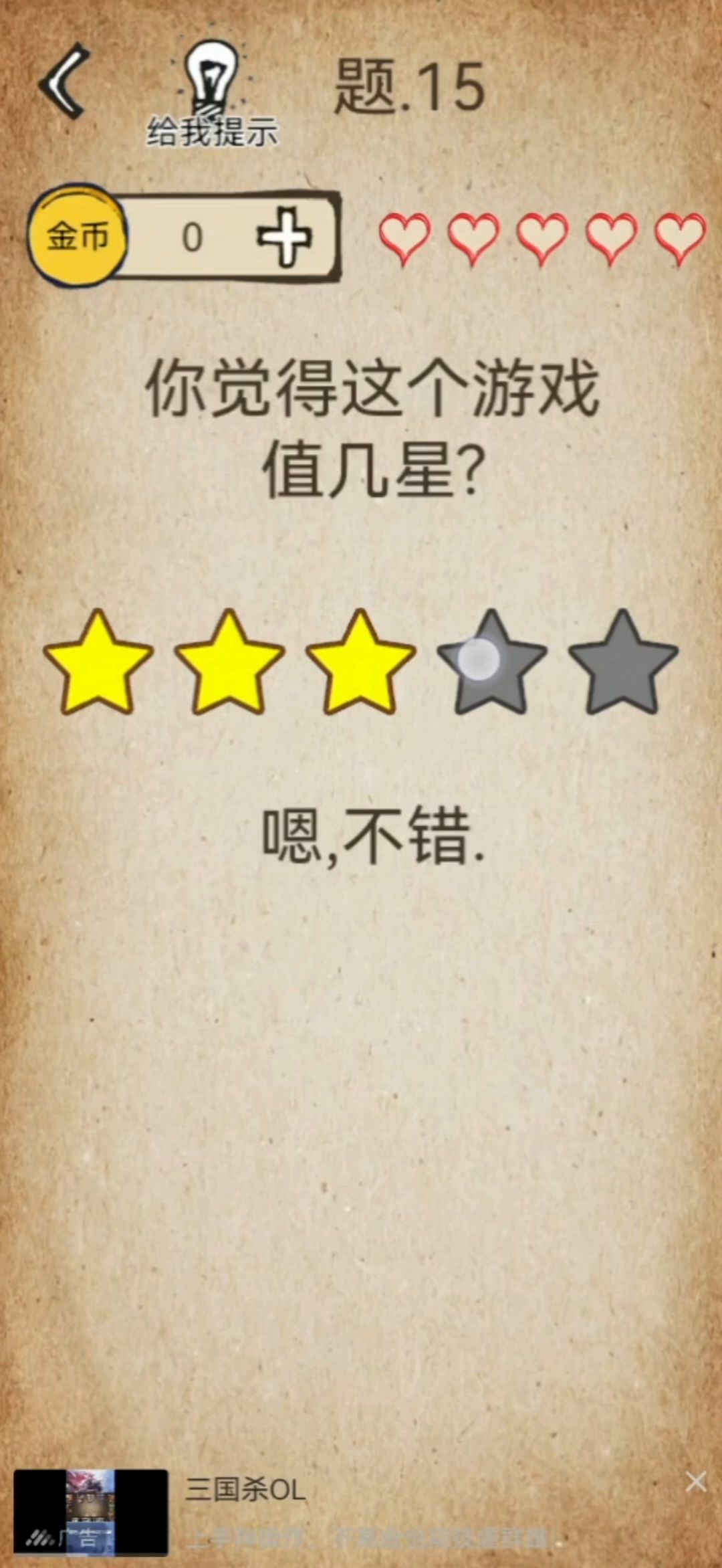The image size is (722, 1568).
Task: Choose the fourth star rating
Action: (x=492, y=662)
